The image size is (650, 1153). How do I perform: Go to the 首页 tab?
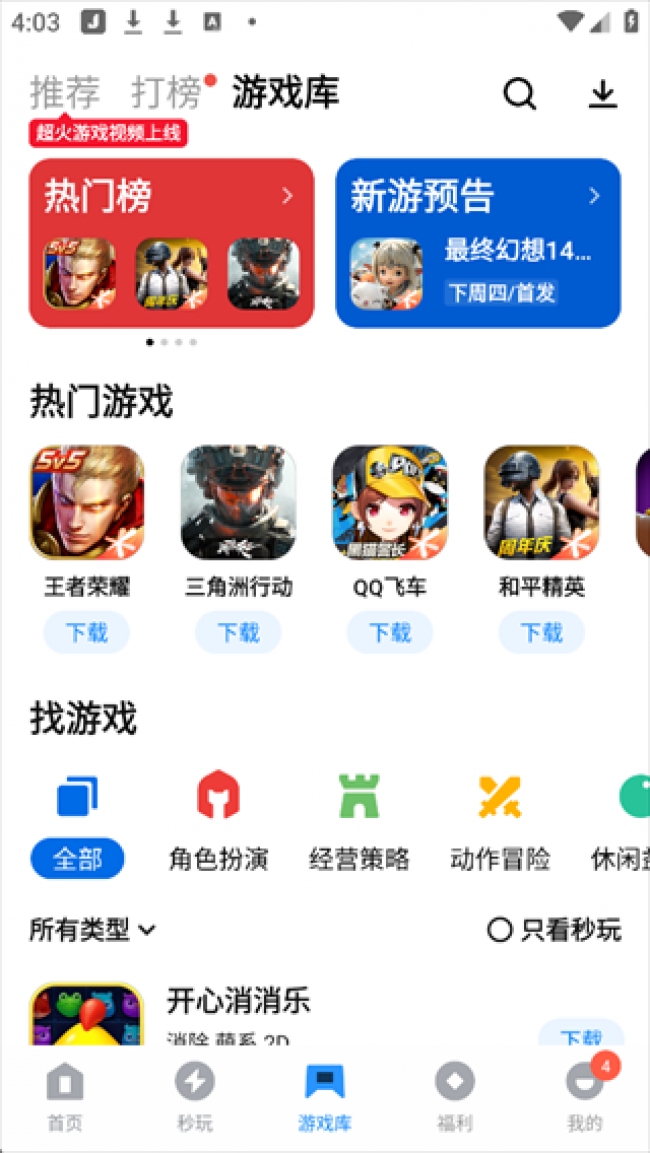pos(65,1095)
